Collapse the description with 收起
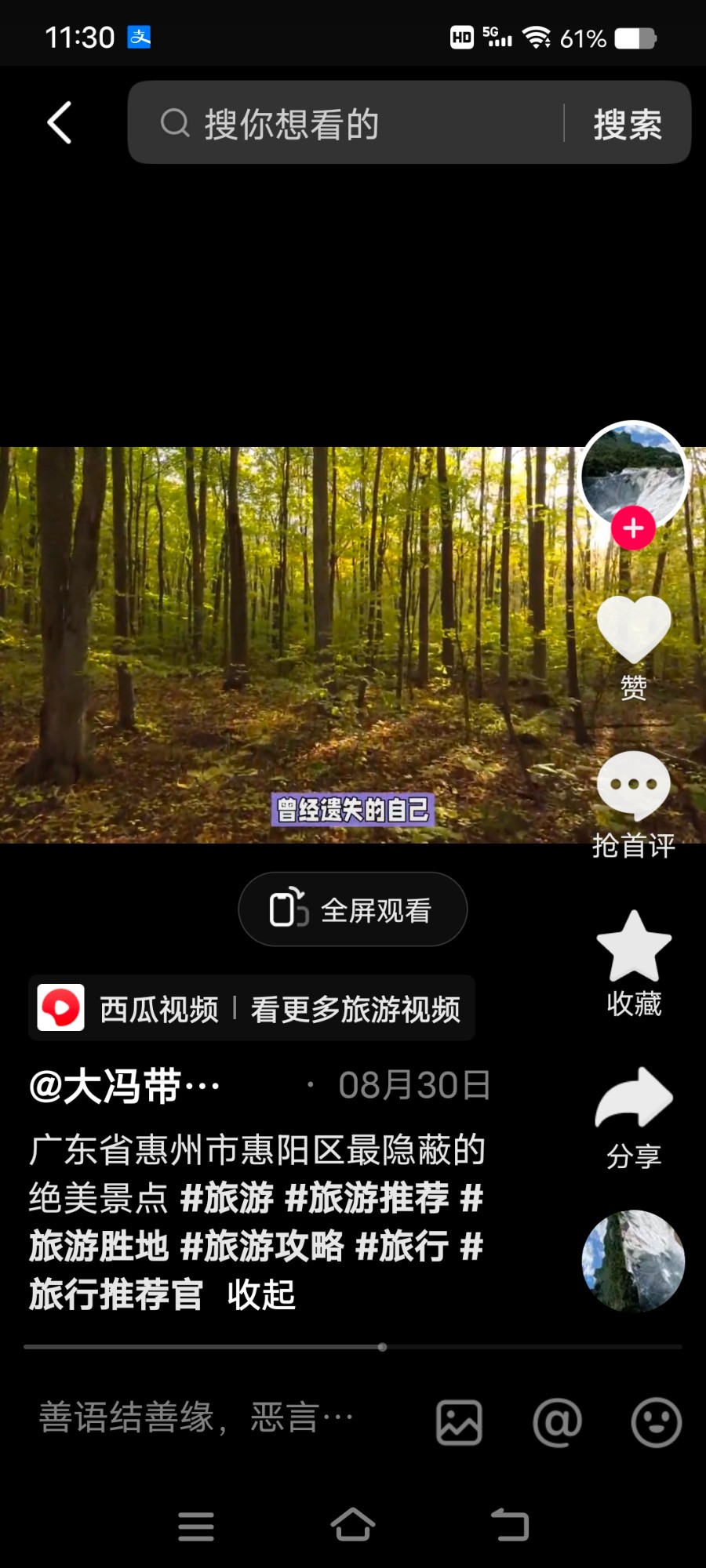Screen dimensions: 706x1568 pos(261,1294)
